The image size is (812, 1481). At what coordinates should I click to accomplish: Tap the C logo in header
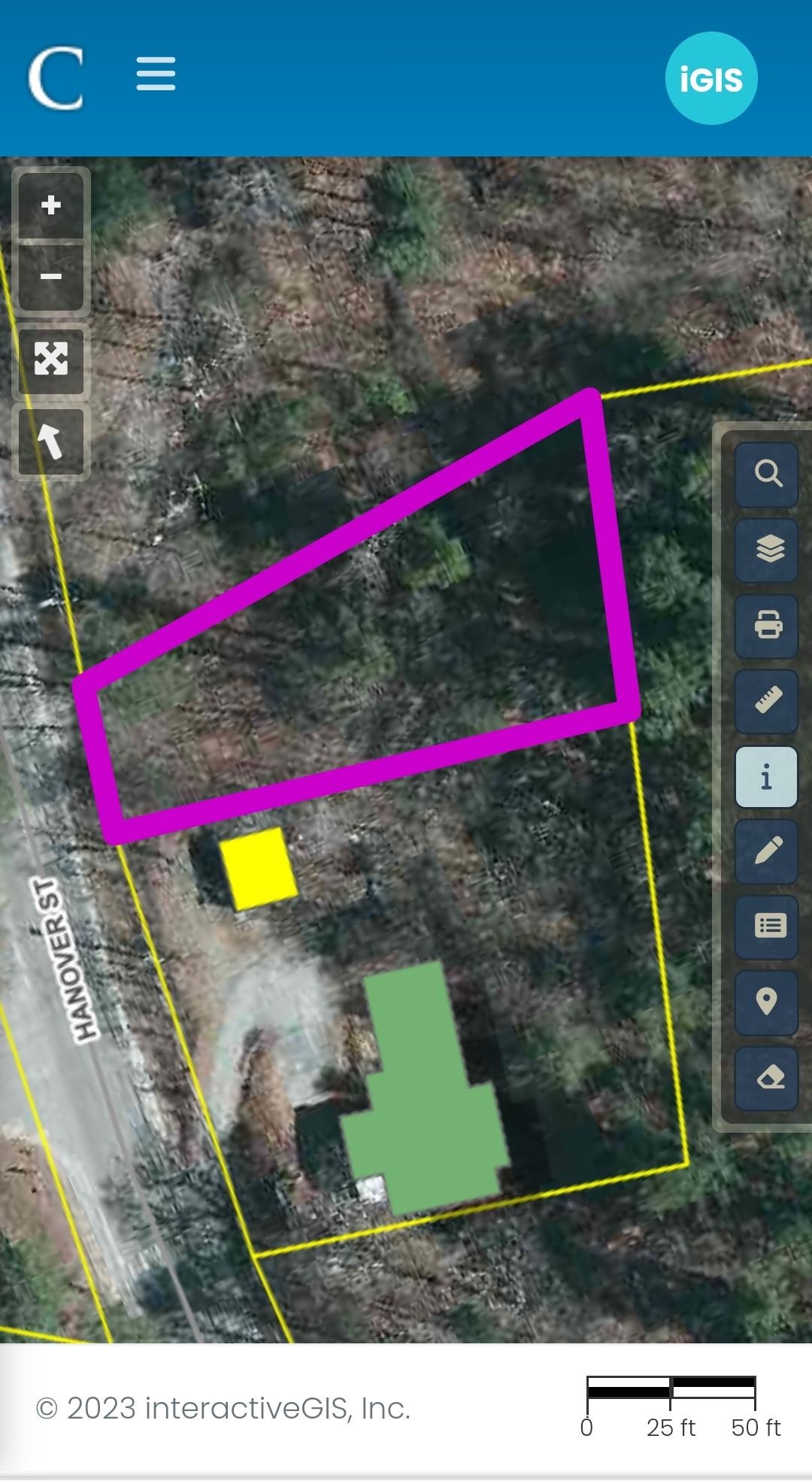56,78
